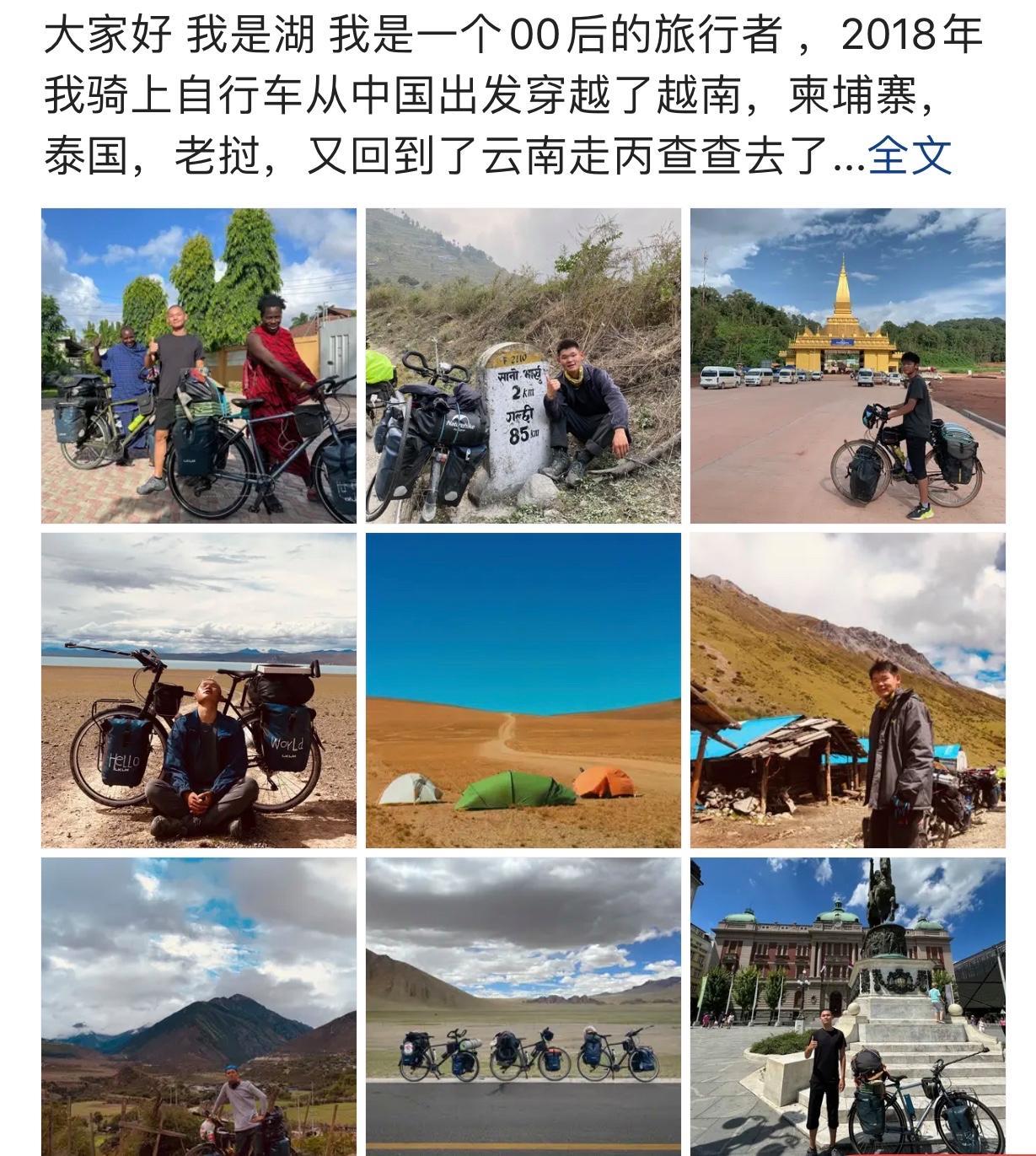Expand the post via the 全文 link

click(910, 157)
